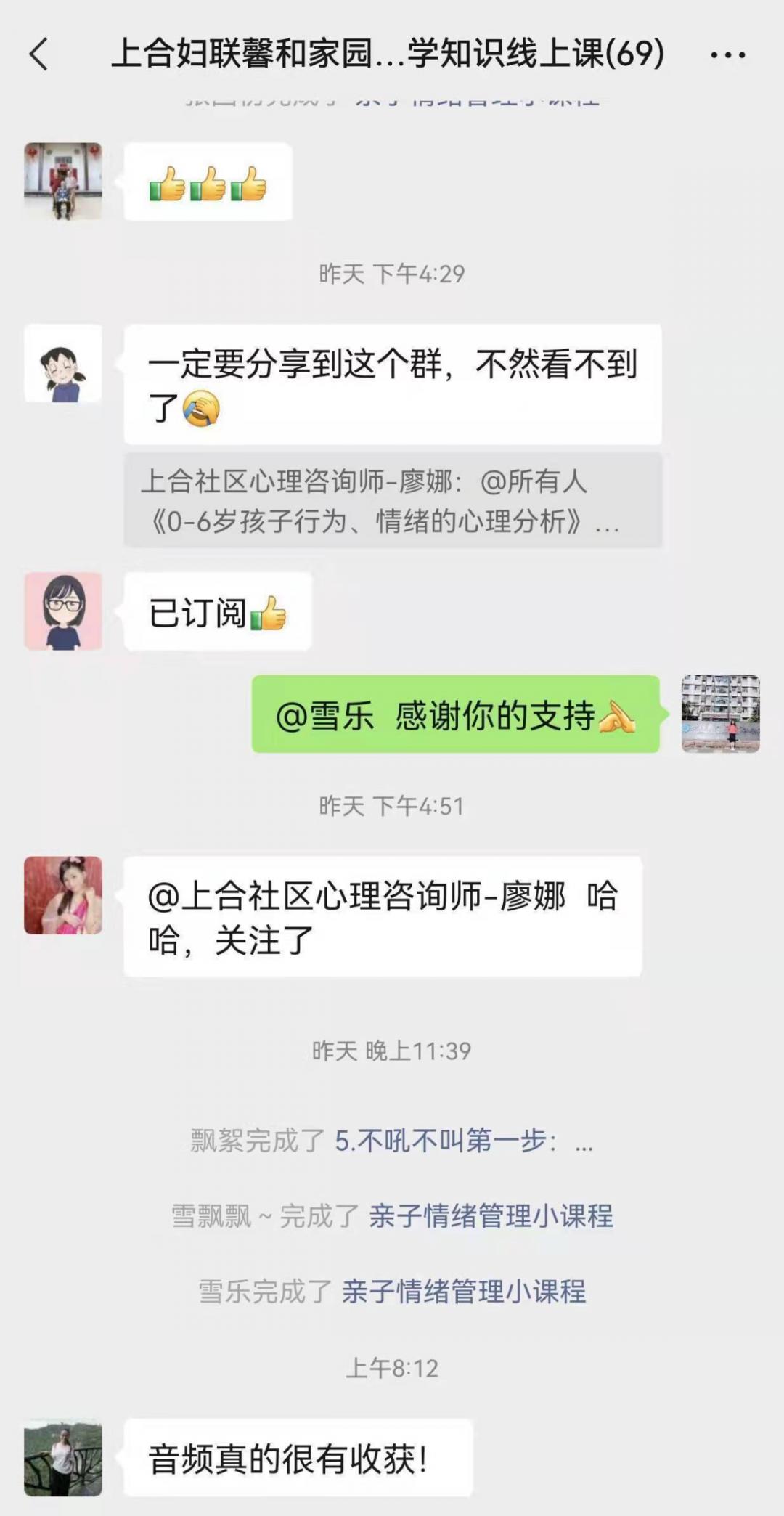This screenshot has height=1516, width=784.
Task: Open the group chat options menu
Action: point(727,55)
